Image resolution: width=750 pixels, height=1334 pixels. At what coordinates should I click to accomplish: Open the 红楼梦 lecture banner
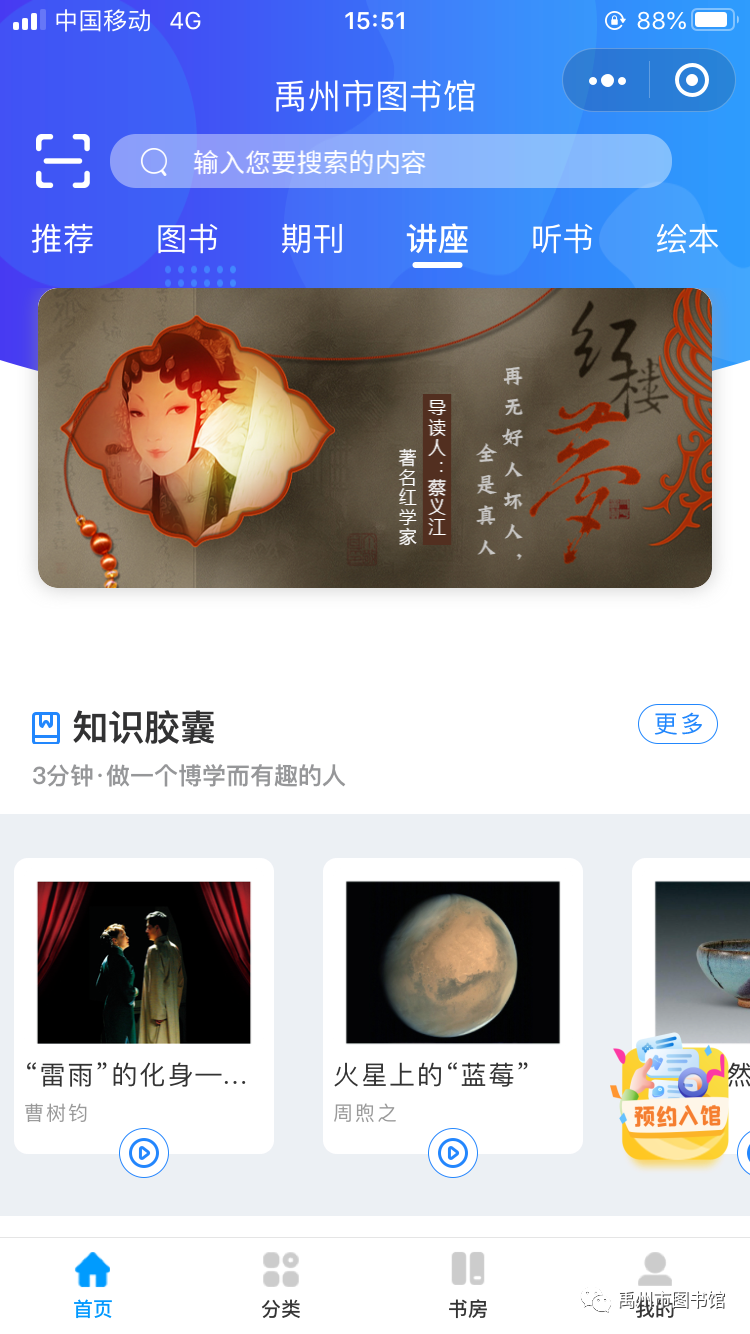point(375,438)
